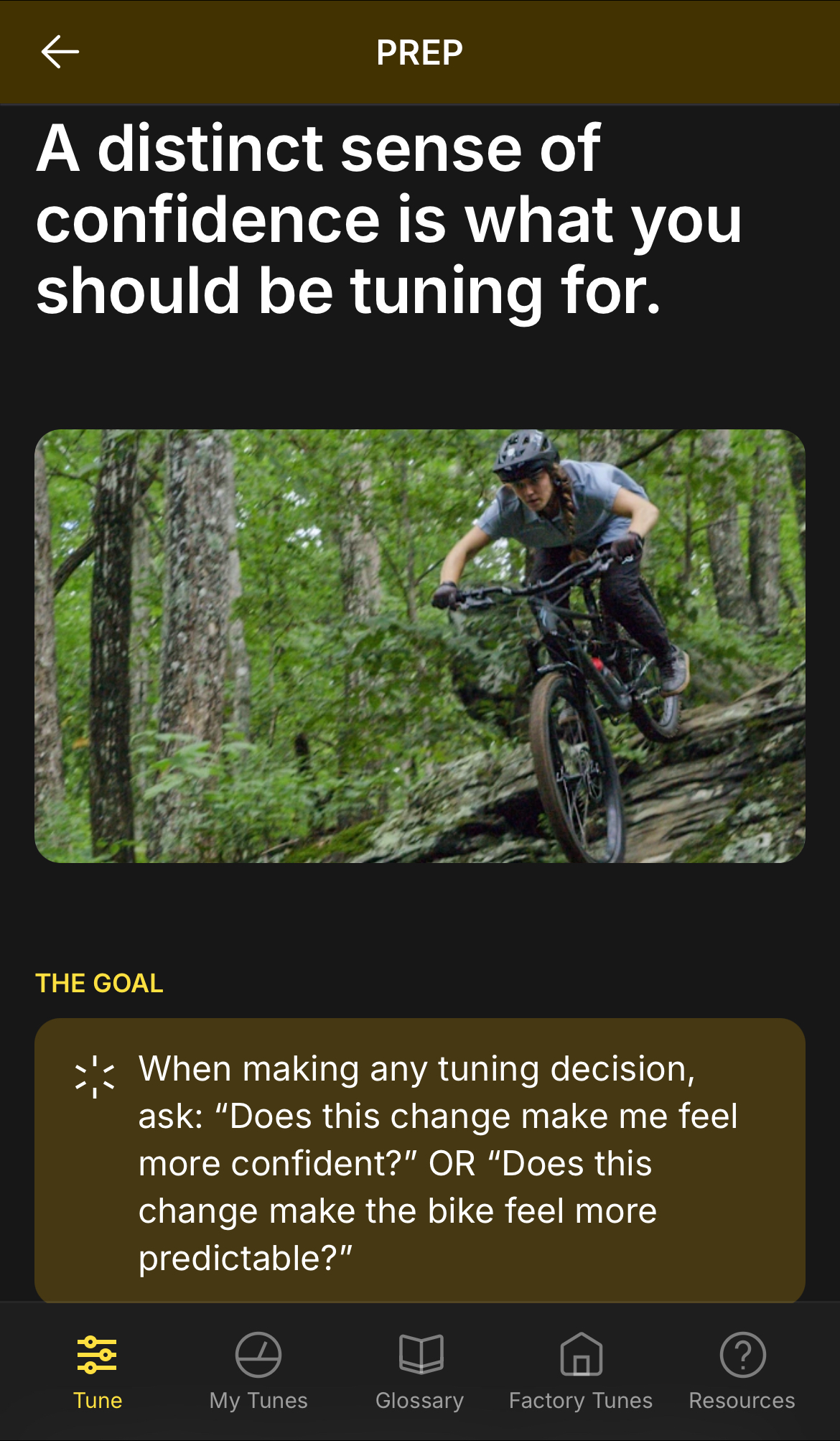840x1441 pixels.
Task: Tap the sparkle icon in the goal card
Action: click(95, 1075)
